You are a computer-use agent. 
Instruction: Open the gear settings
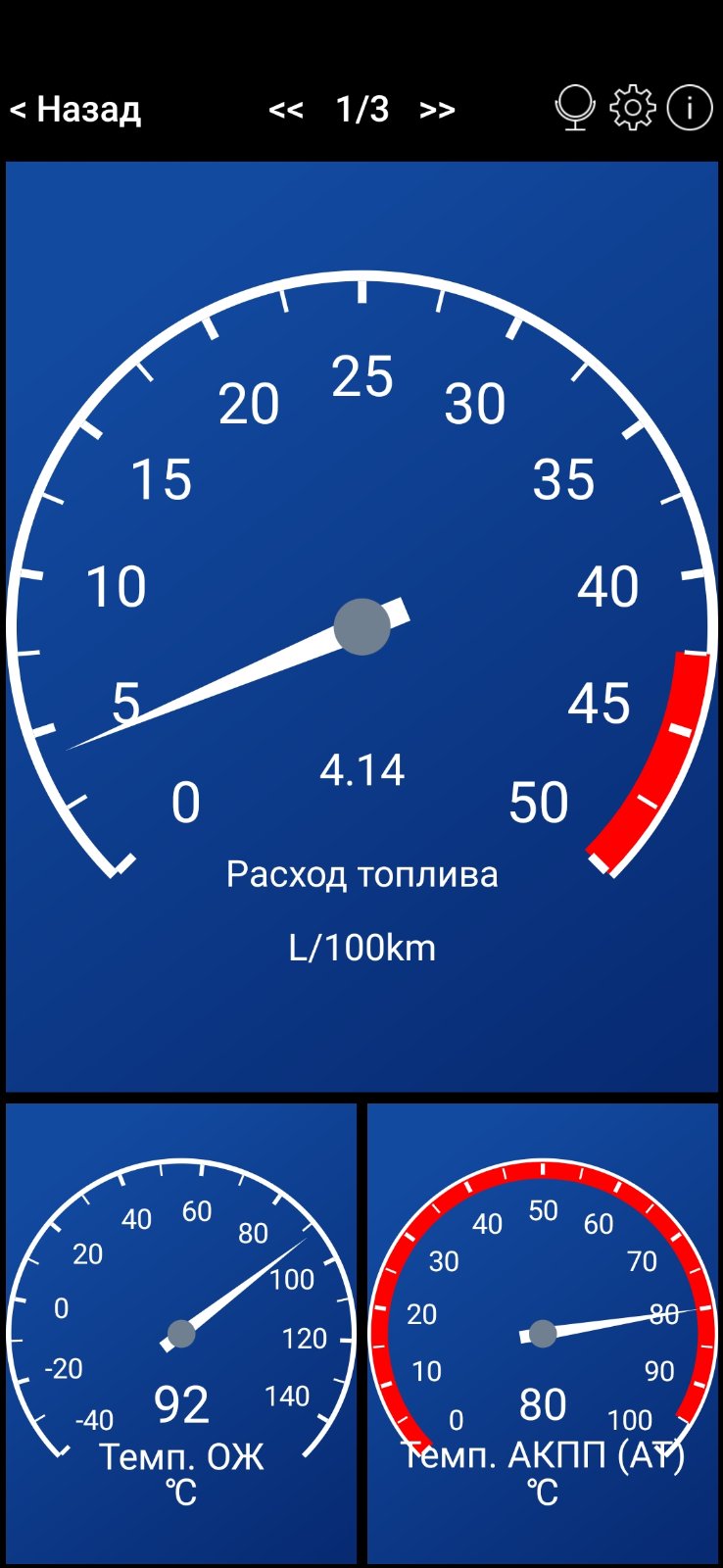[633, 108]
